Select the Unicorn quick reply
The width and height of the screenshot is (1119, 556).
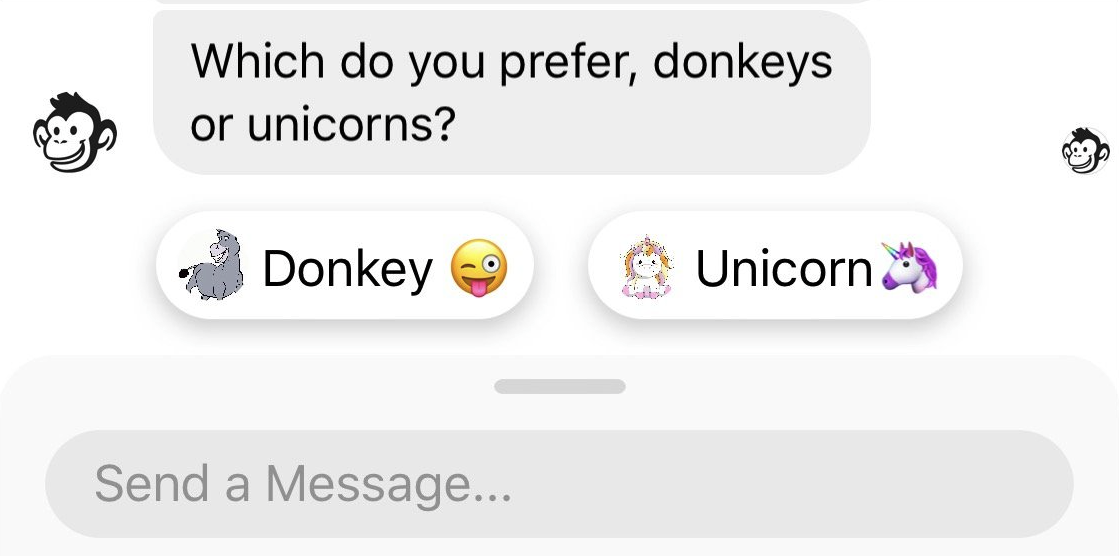click(775, 268)
